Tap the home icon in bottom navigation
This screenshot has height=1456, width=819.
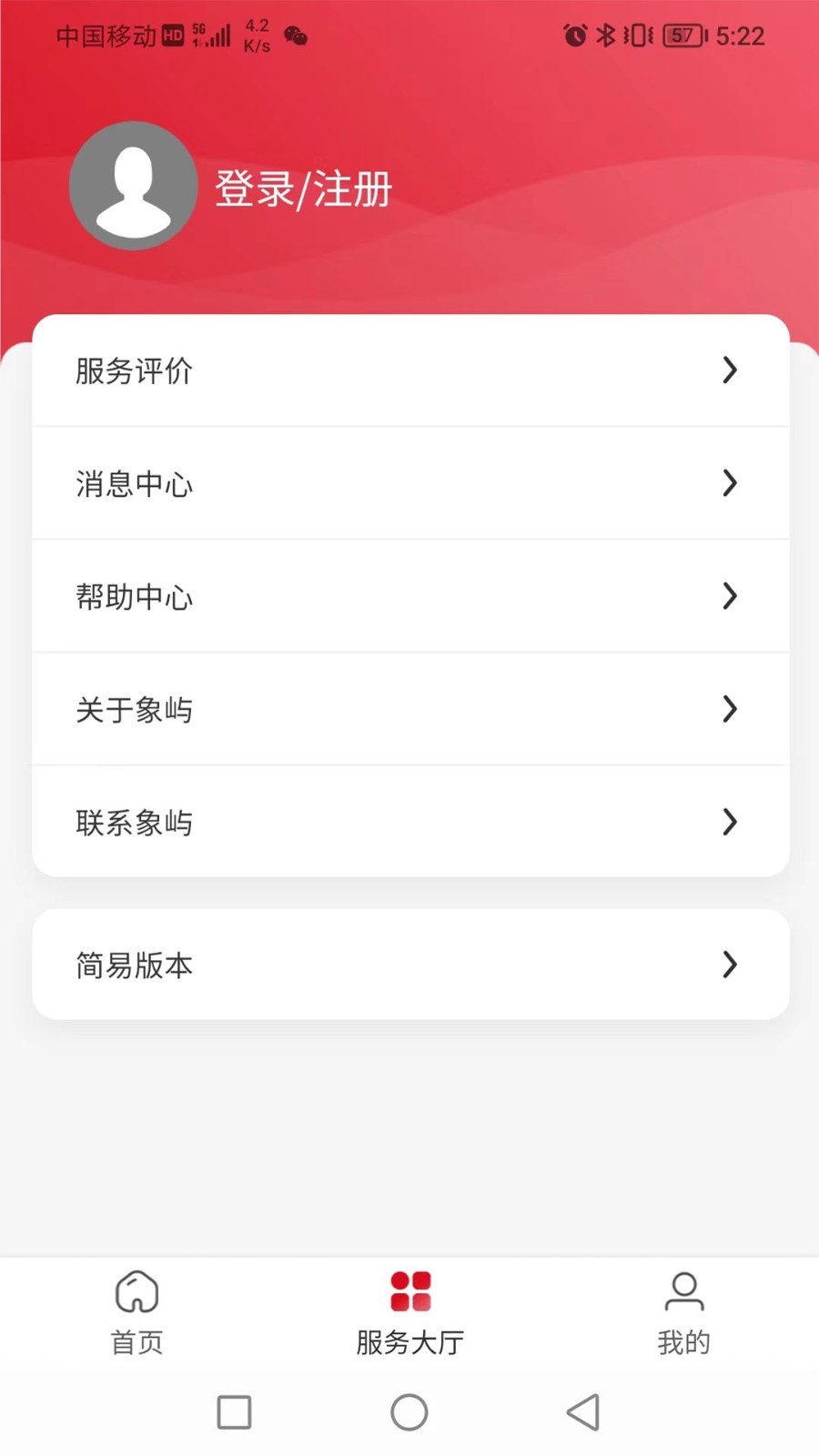(x=135, y=1290)
